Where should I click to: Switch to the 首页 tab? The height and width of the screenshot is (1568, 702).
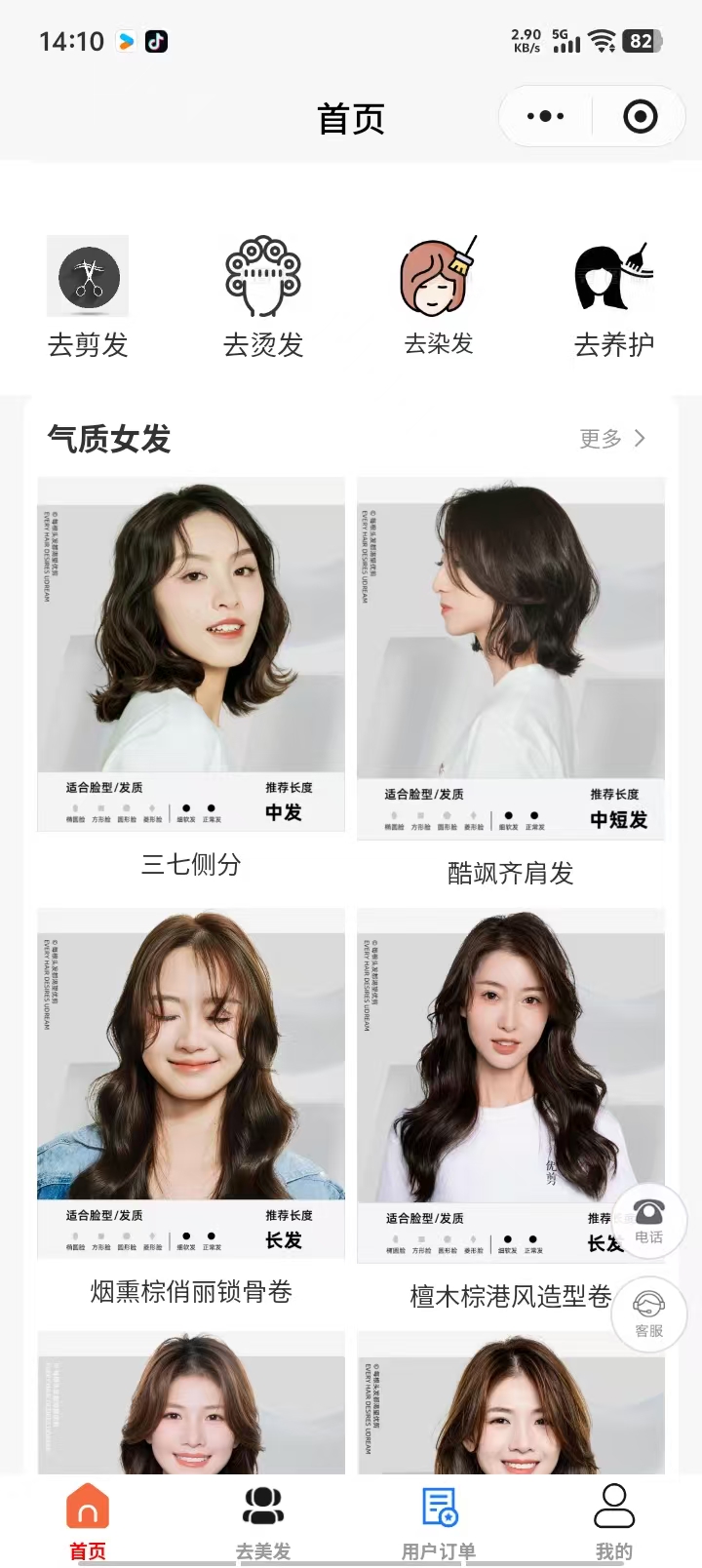(x=88, y=1521)
